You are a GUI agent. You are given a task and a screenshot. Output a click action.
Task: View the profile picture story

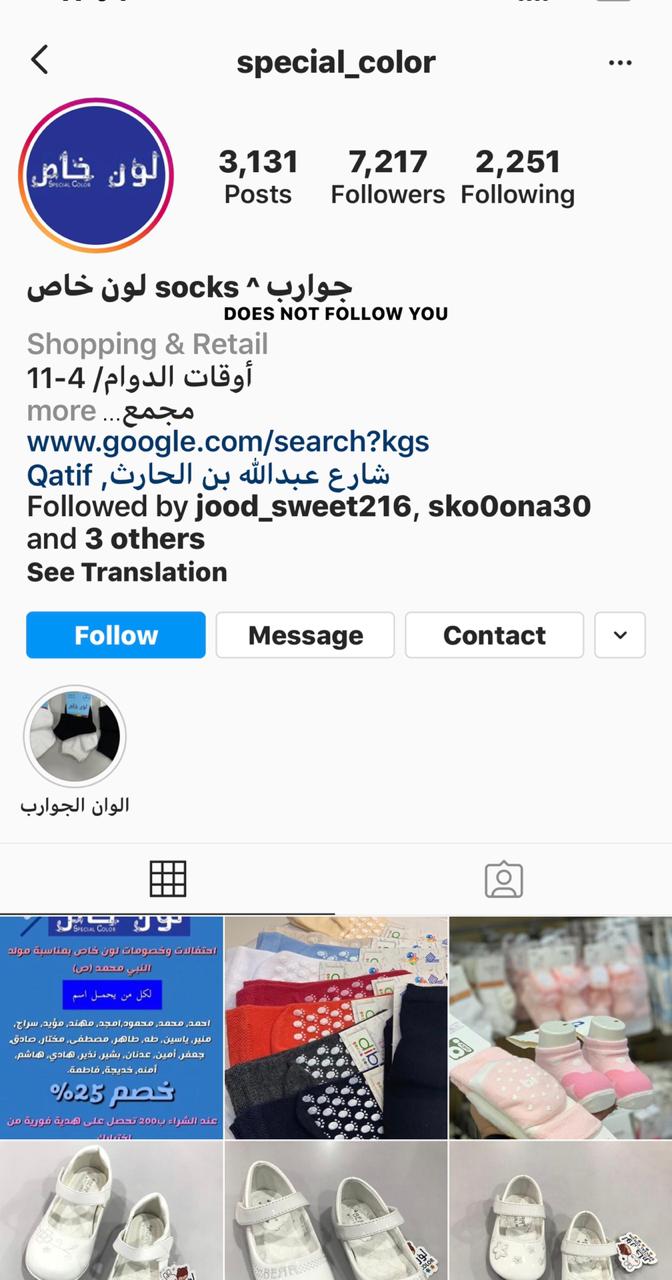[x=96, y=175]
